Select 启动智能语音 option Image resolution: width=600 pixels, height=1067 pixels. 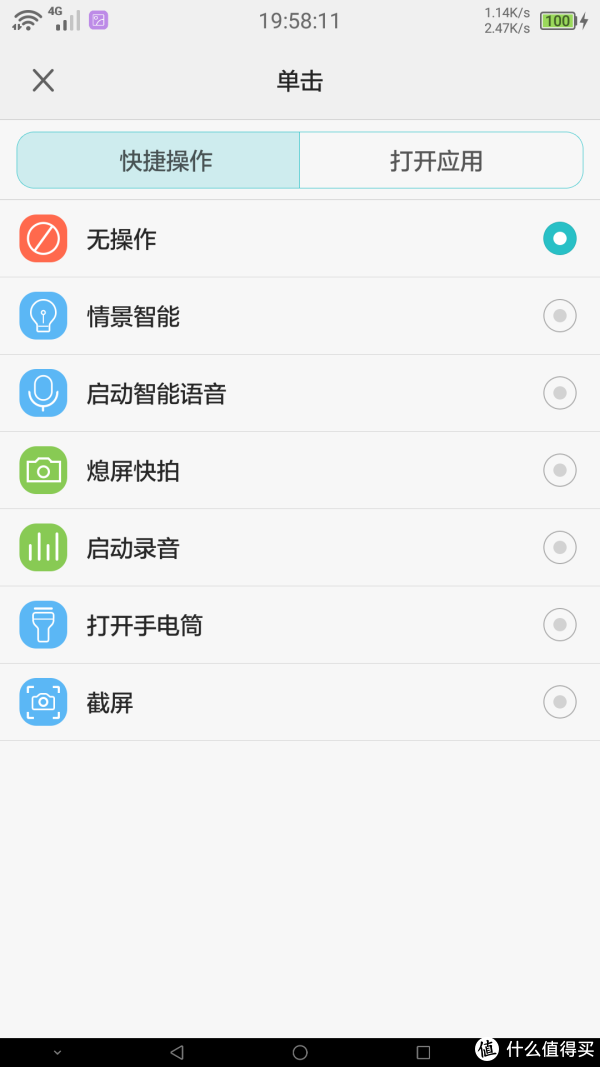pos(300,393)
